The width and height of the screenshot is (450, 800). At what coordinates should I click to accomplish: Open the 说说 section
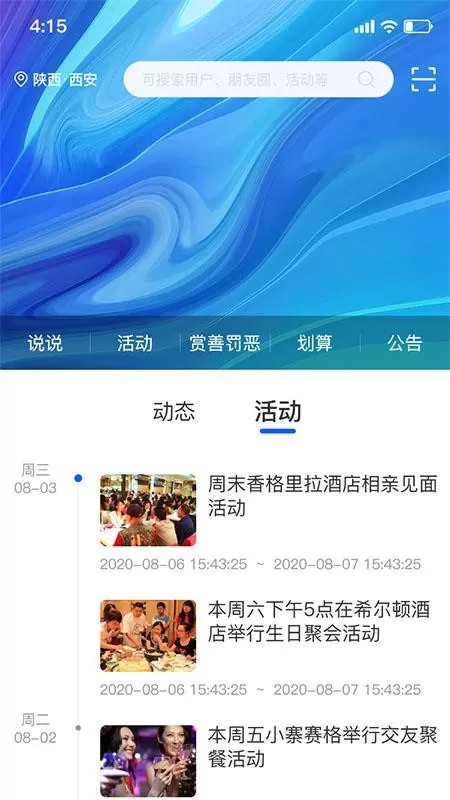coord(45,343)
